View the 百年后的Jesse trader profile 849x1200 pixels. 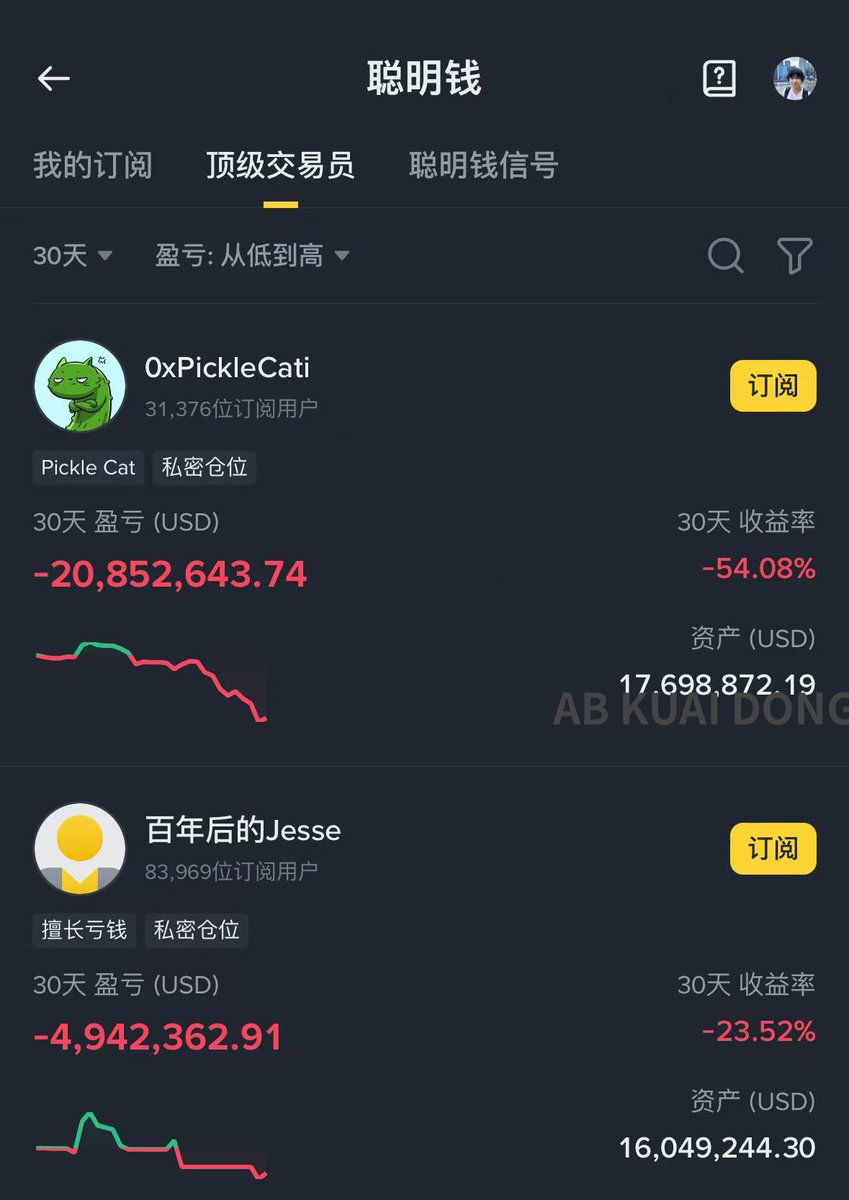pyautogui.click(x=243, y=831)
